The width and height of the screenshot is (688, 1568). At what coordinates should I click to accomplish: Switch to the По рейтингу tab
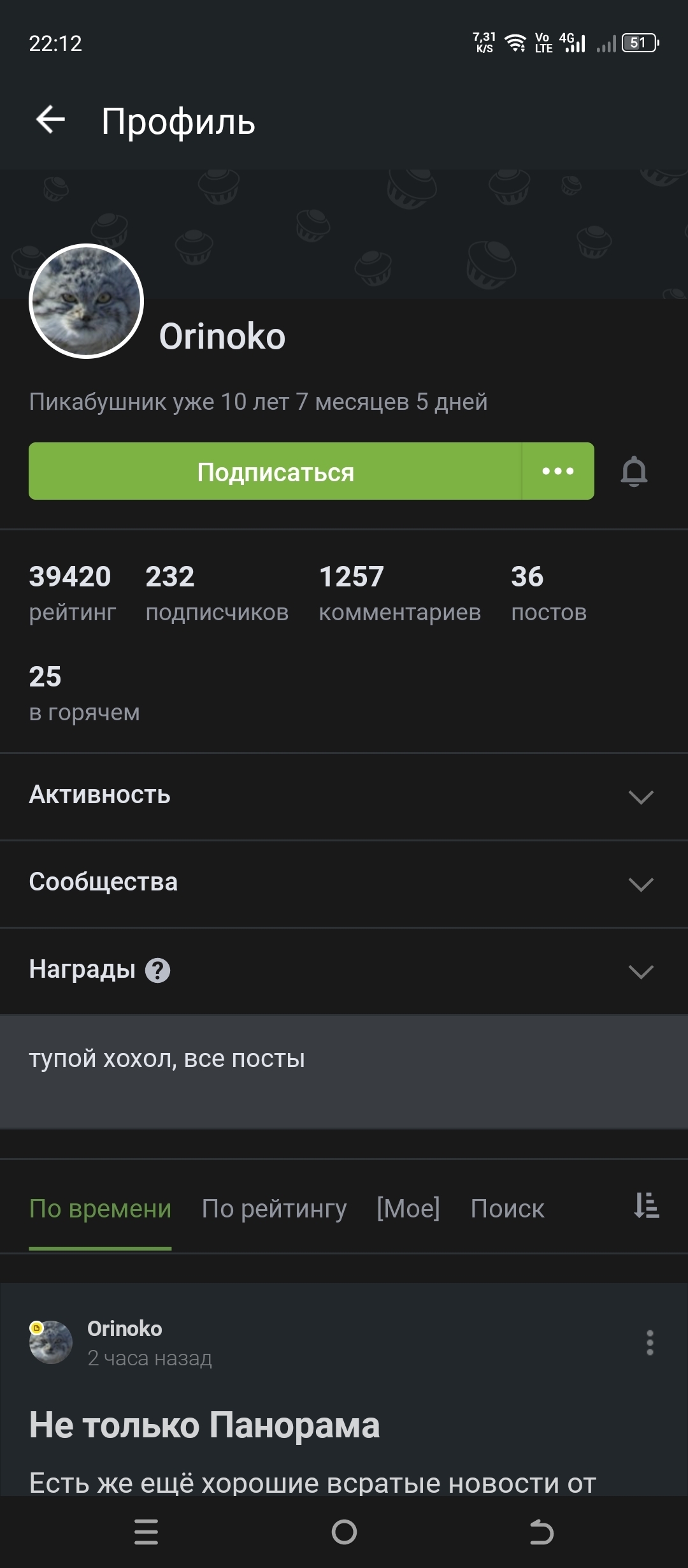click(x=274, y=1209)
